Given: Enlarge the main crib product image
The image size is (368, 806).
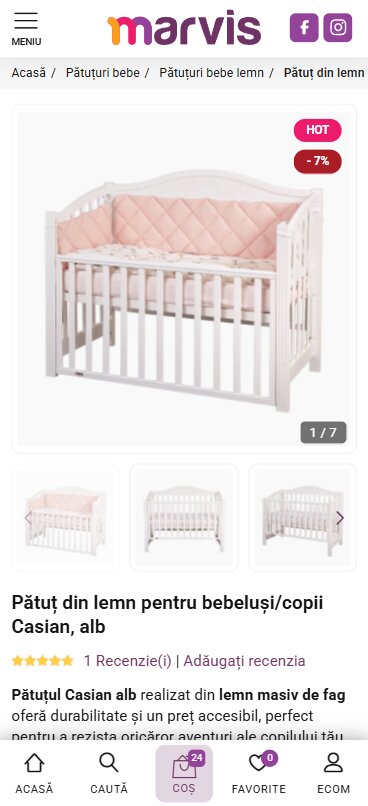Looking at the screenshot, I should tap(184, 279).
